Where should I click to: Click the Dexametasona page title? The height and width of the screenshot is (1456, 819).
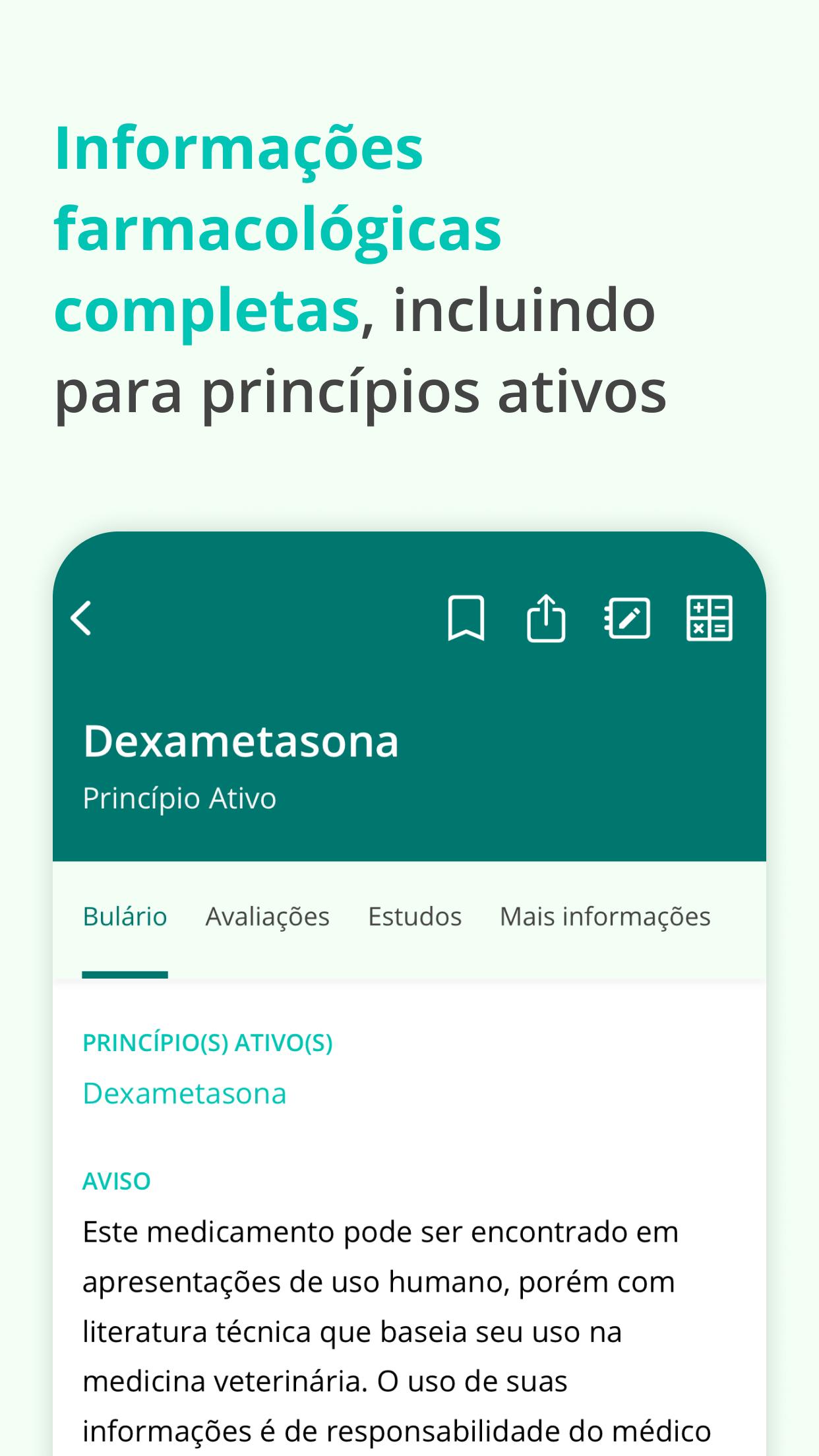click(241, 744)
